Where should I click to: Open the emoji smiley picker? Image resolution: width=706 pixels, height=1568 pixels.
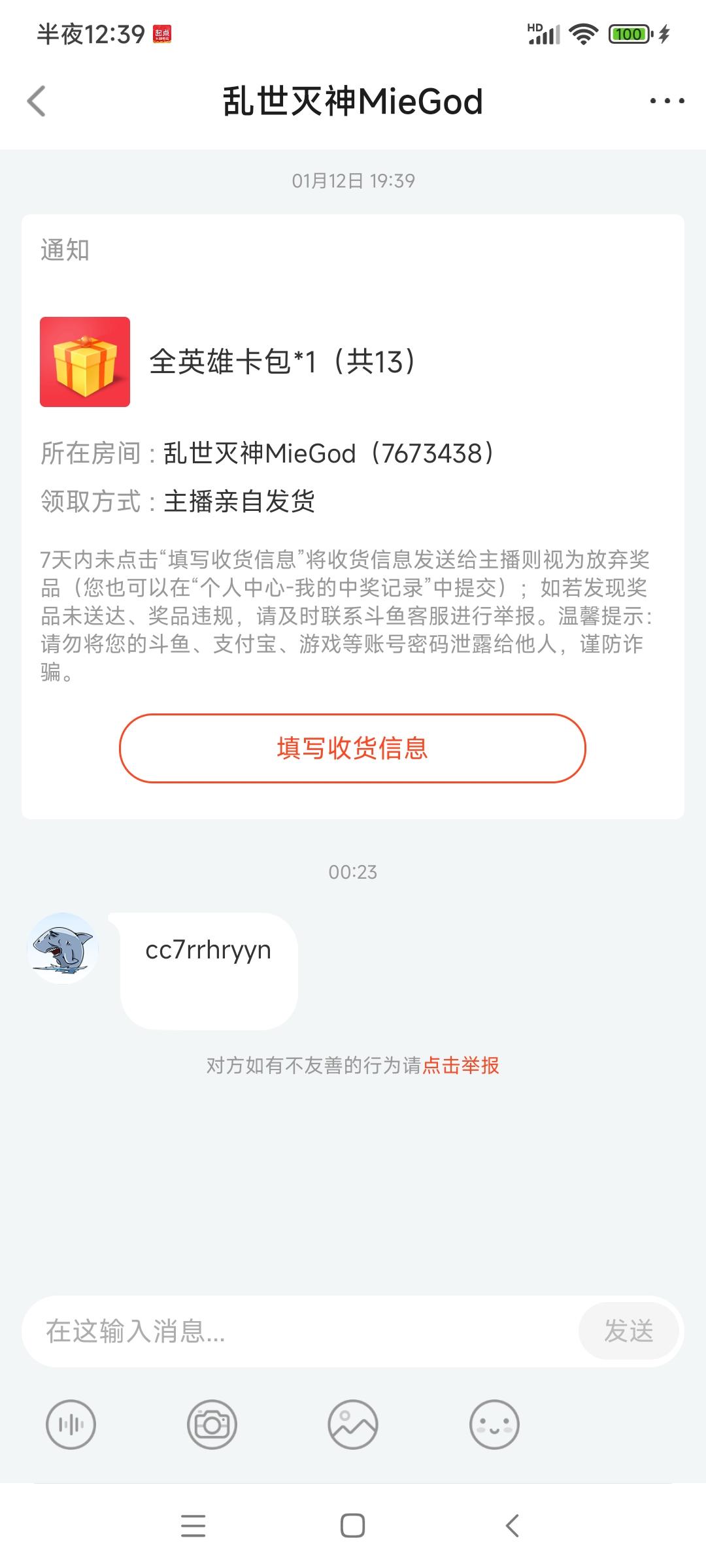pos(494,1424)
